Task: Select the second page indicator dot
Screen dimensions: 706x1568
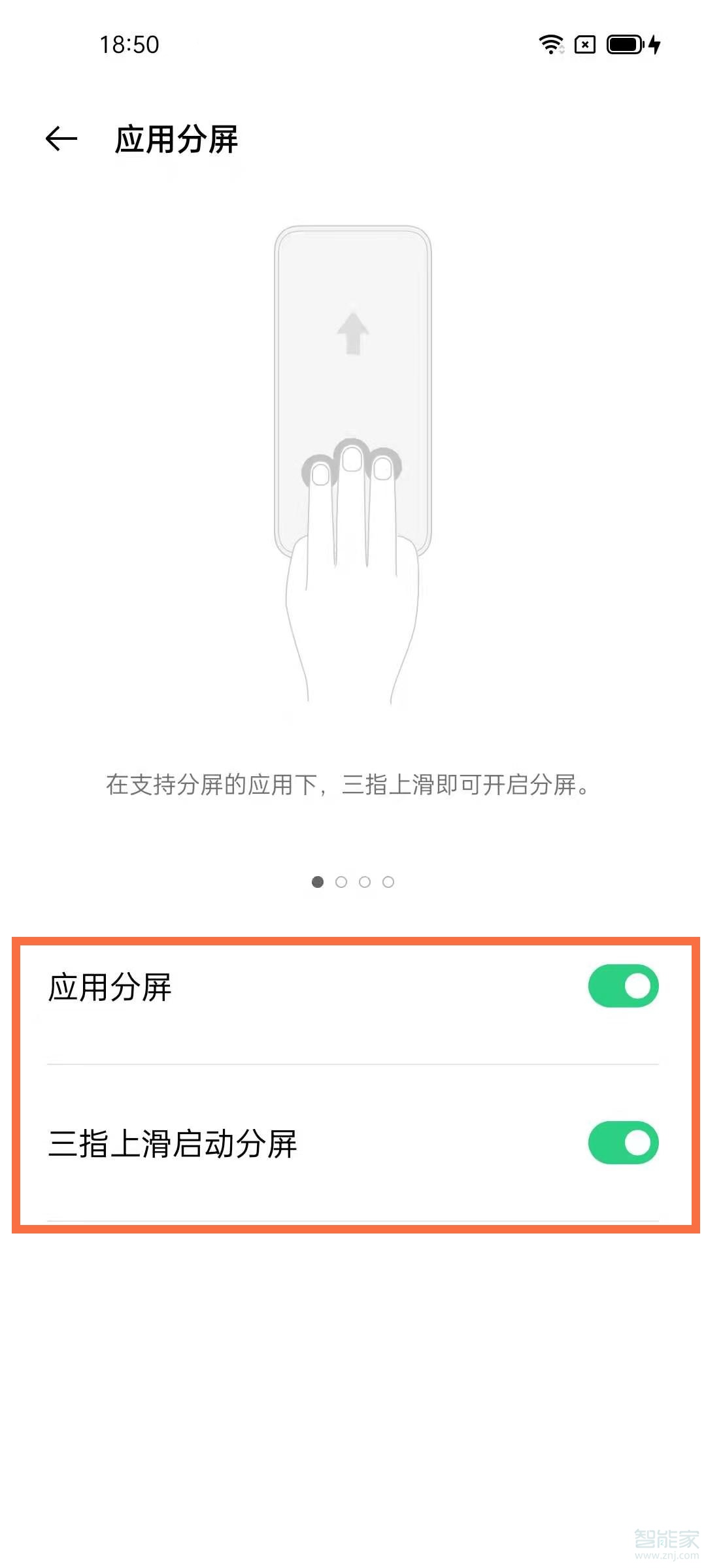Action: tap(341, 882)
